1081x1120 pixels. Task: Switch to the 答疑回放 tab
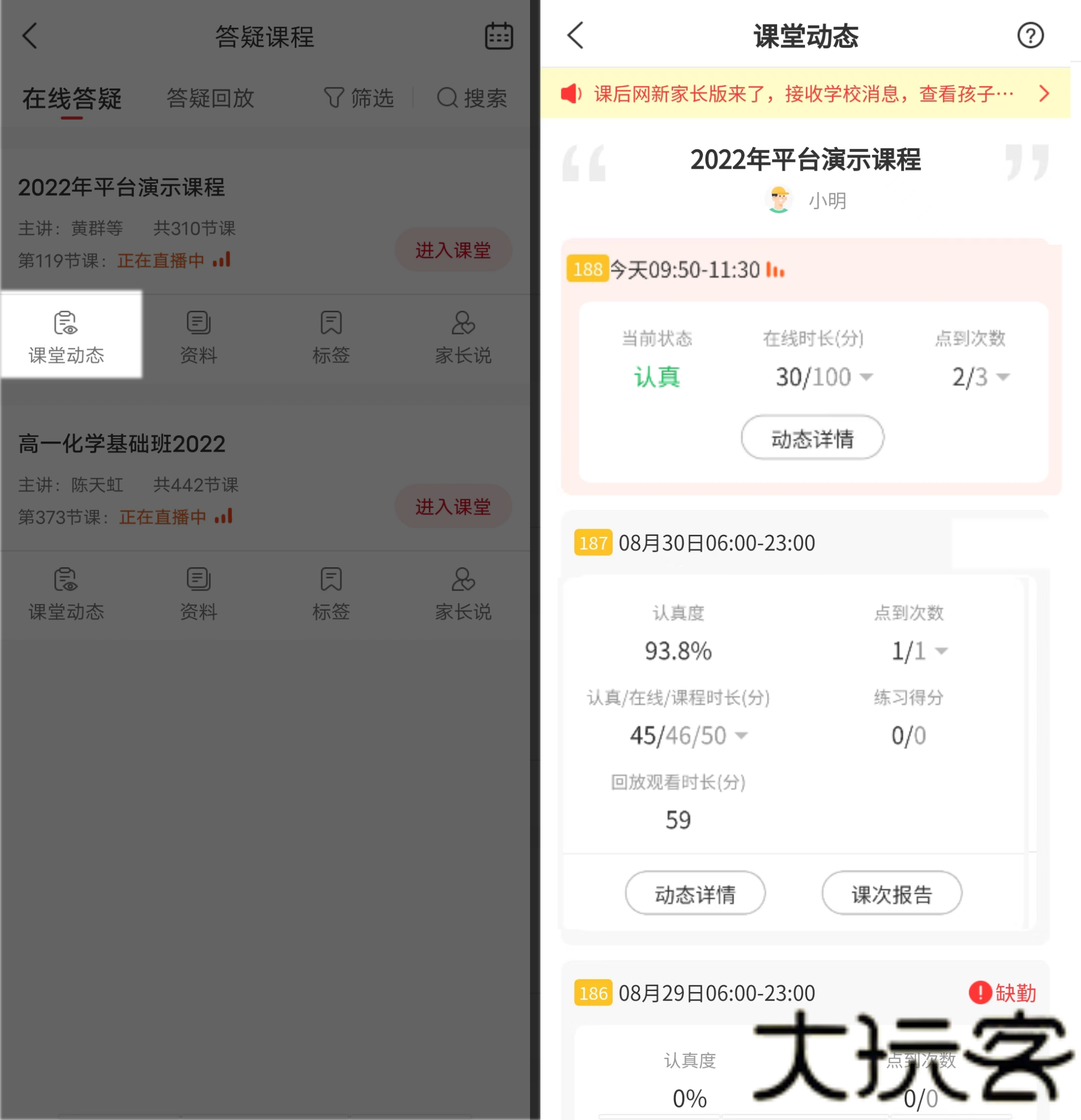[x=210, y=98]
